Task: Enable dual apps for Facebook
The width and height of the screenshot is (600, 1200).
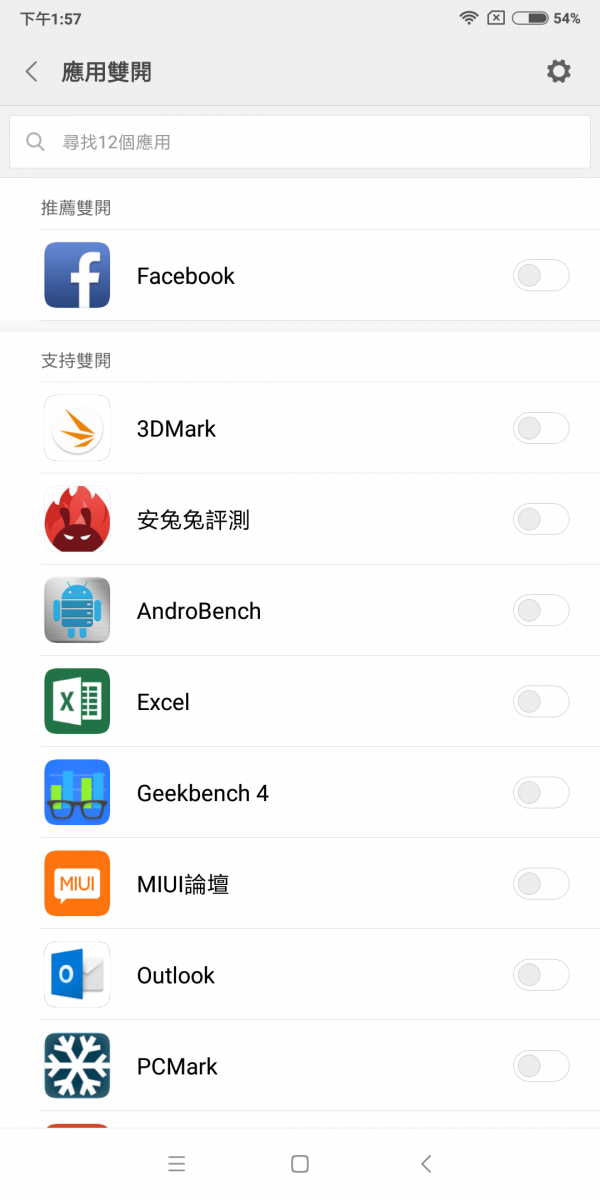Action: (541, 275)
